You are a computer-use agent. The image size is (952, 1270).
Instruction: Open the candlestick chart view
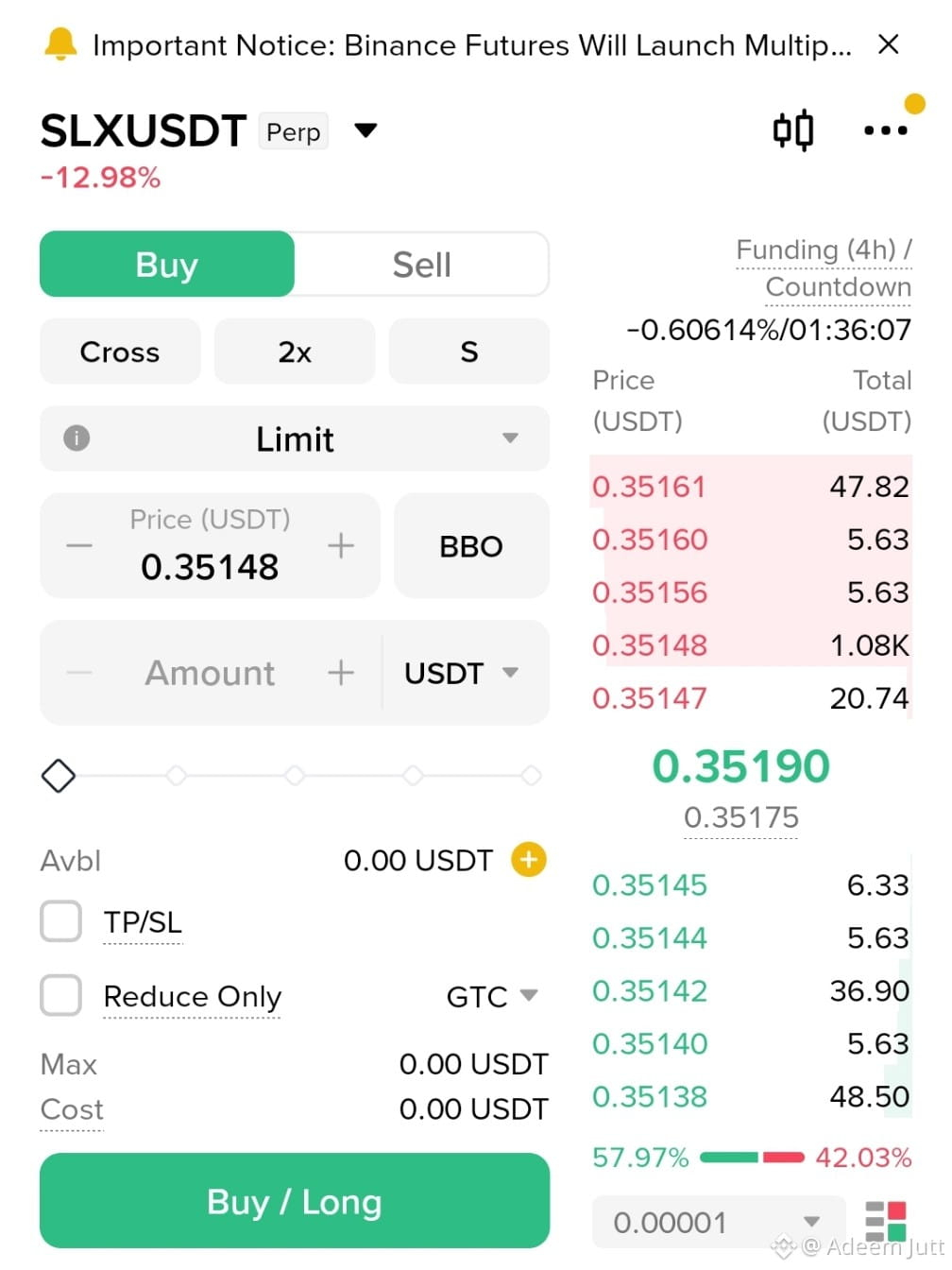pyautogui.click(x=793, y=130)
